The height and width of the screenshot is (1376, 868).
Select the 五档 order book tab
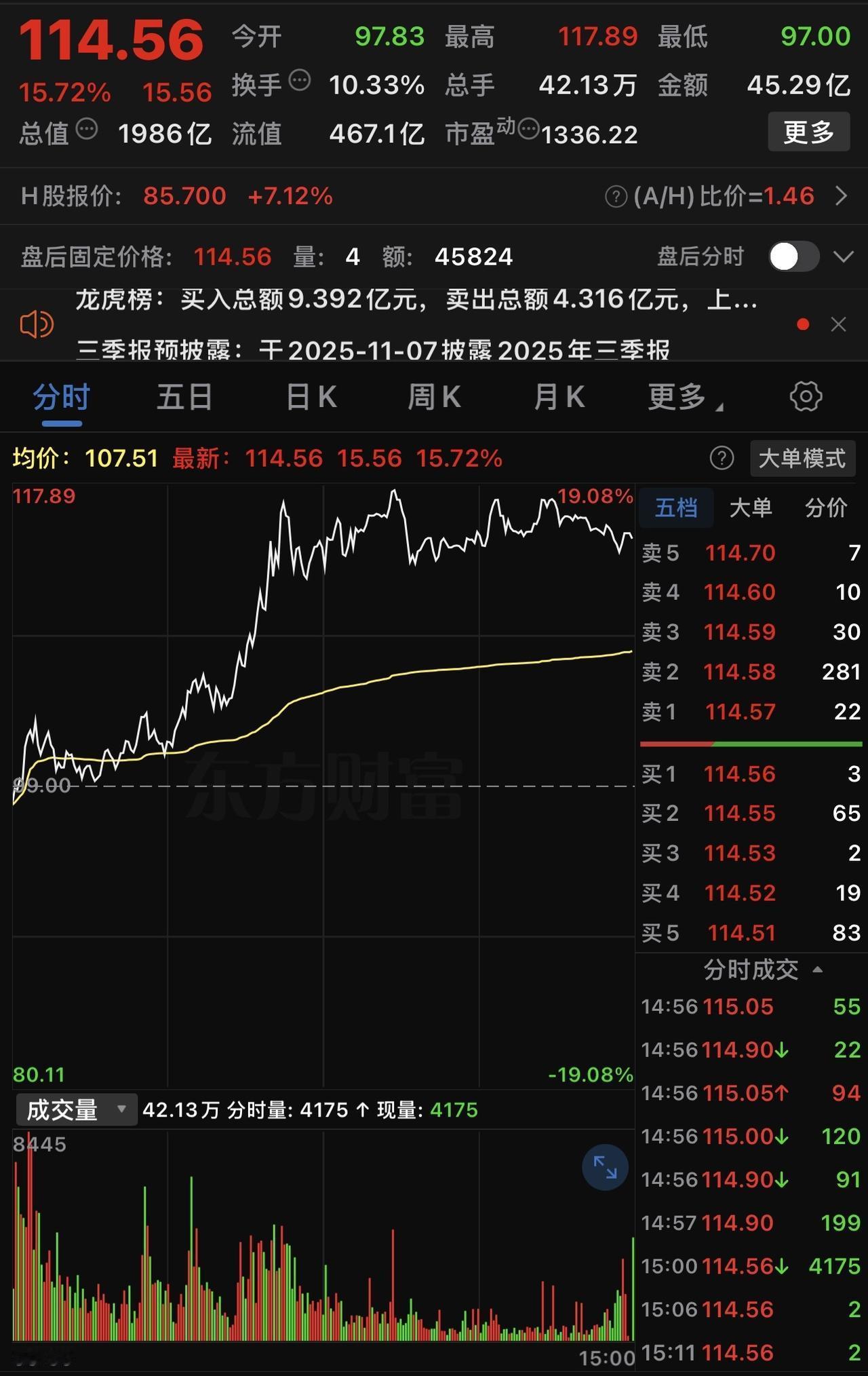click(x=675, y=508)
